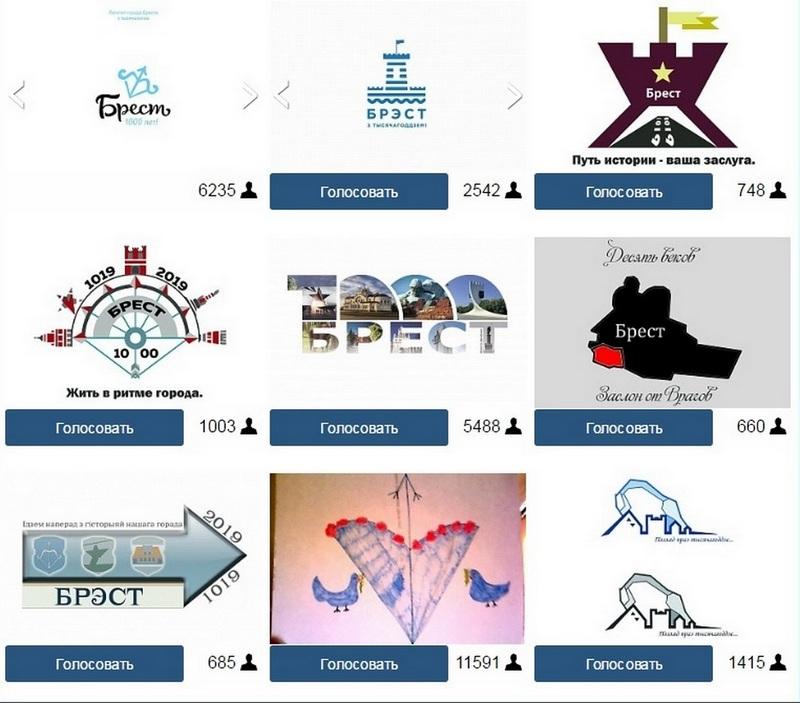The width and height of the screenshot is (800, 703).
Task: Show next image of the Брест 1000 лет logo
Action: pos(250,96)
